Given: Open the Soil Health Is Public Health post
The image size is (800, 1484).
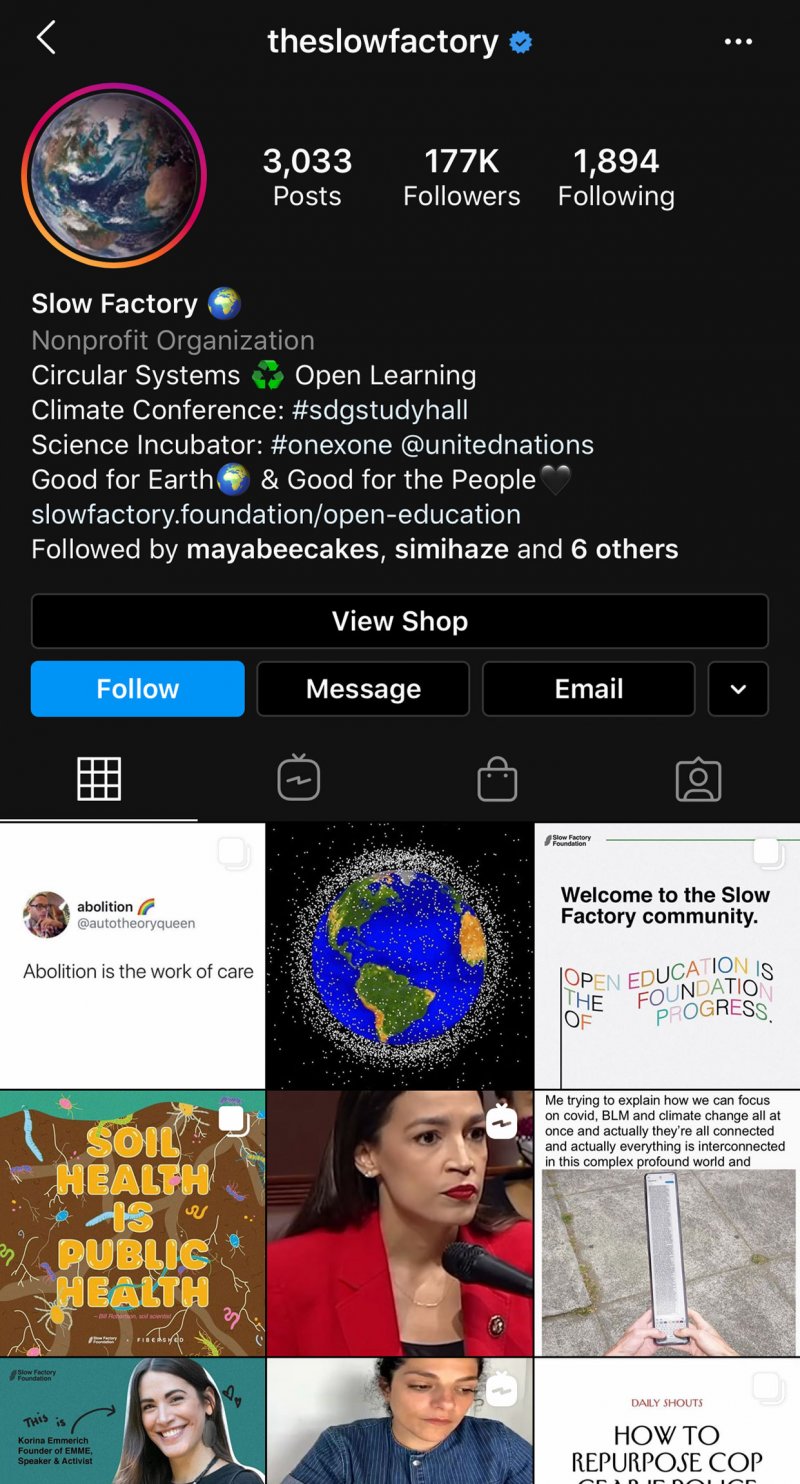Looking at the screenshot, I should (132, 1223).
